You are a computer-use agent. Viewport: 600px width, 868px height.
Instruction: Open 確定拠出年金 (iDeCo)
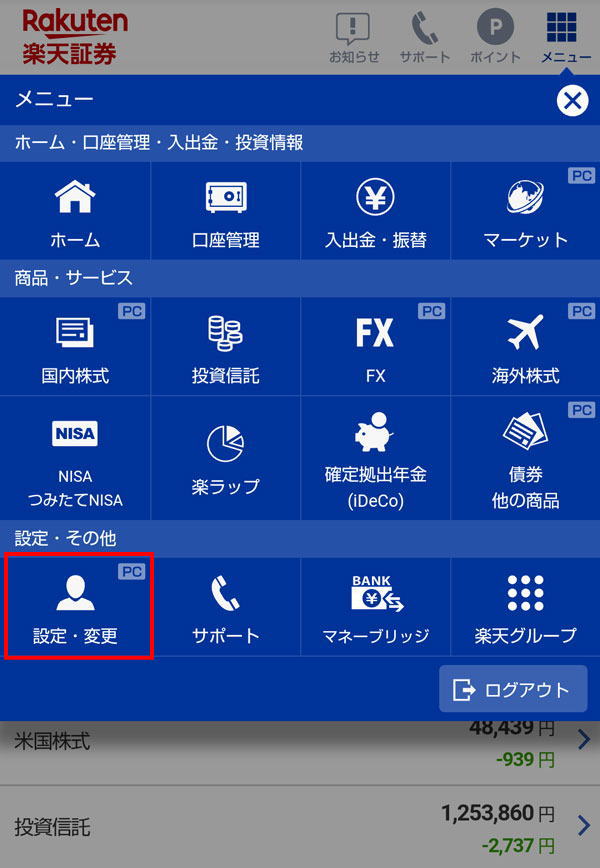[375, 459]
